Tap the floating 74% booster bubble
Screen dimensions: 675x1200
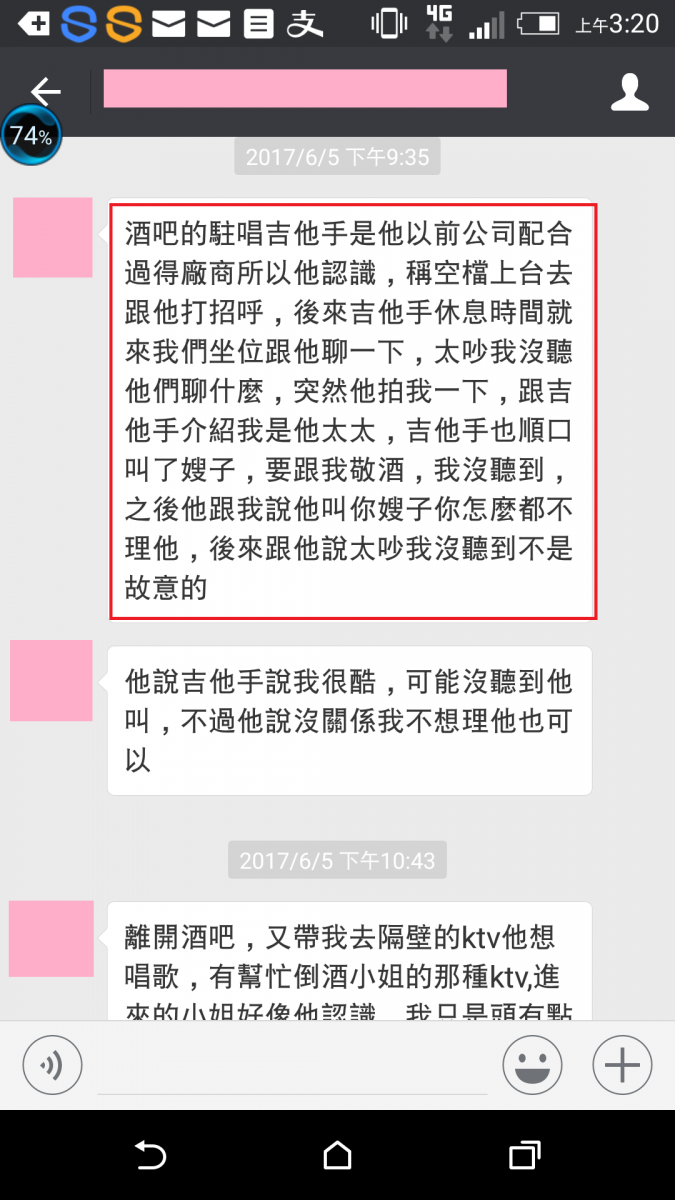tap(31, 135)
